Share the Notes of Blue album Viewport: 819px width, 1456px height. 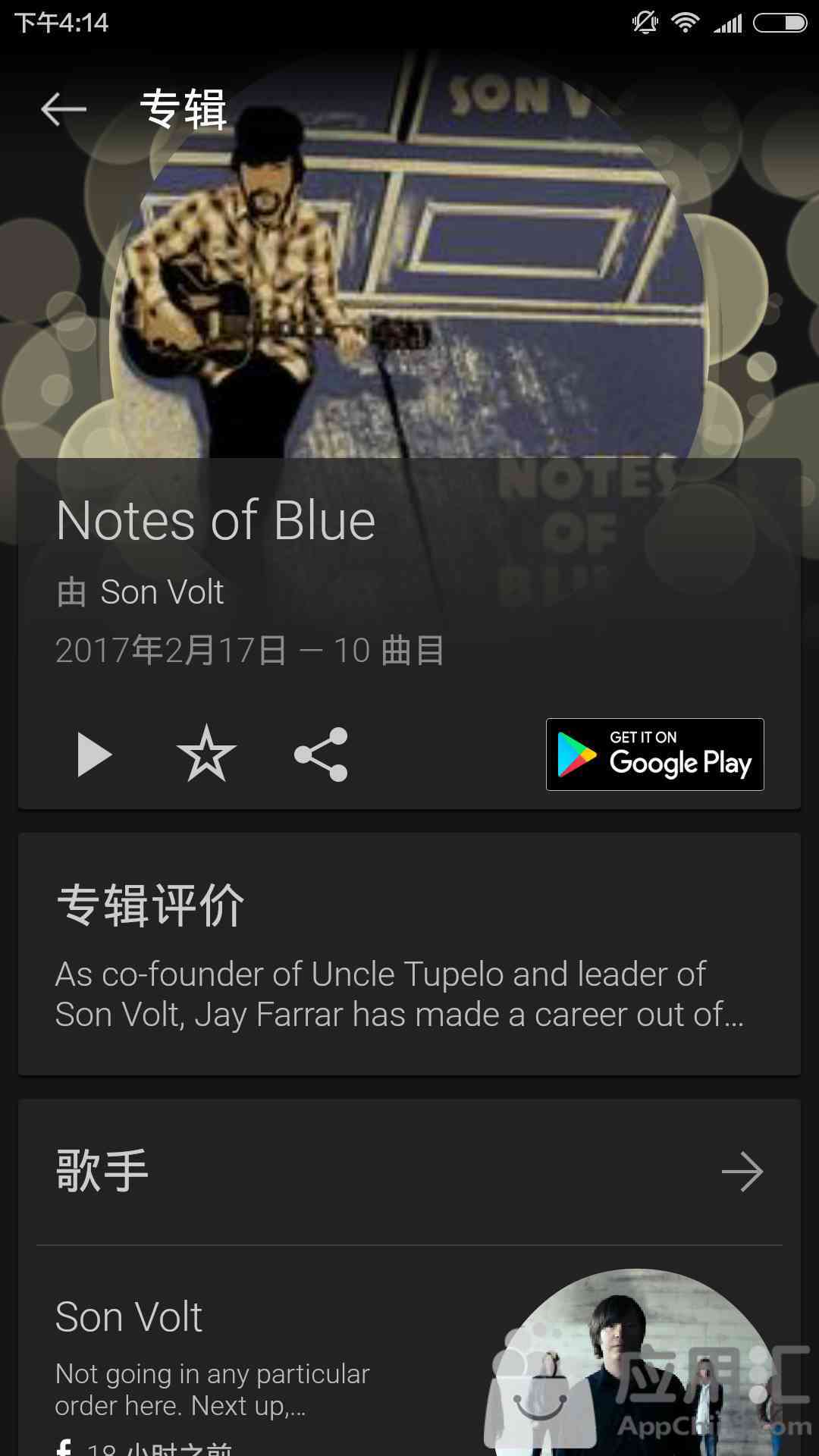(x=321, y=755)
